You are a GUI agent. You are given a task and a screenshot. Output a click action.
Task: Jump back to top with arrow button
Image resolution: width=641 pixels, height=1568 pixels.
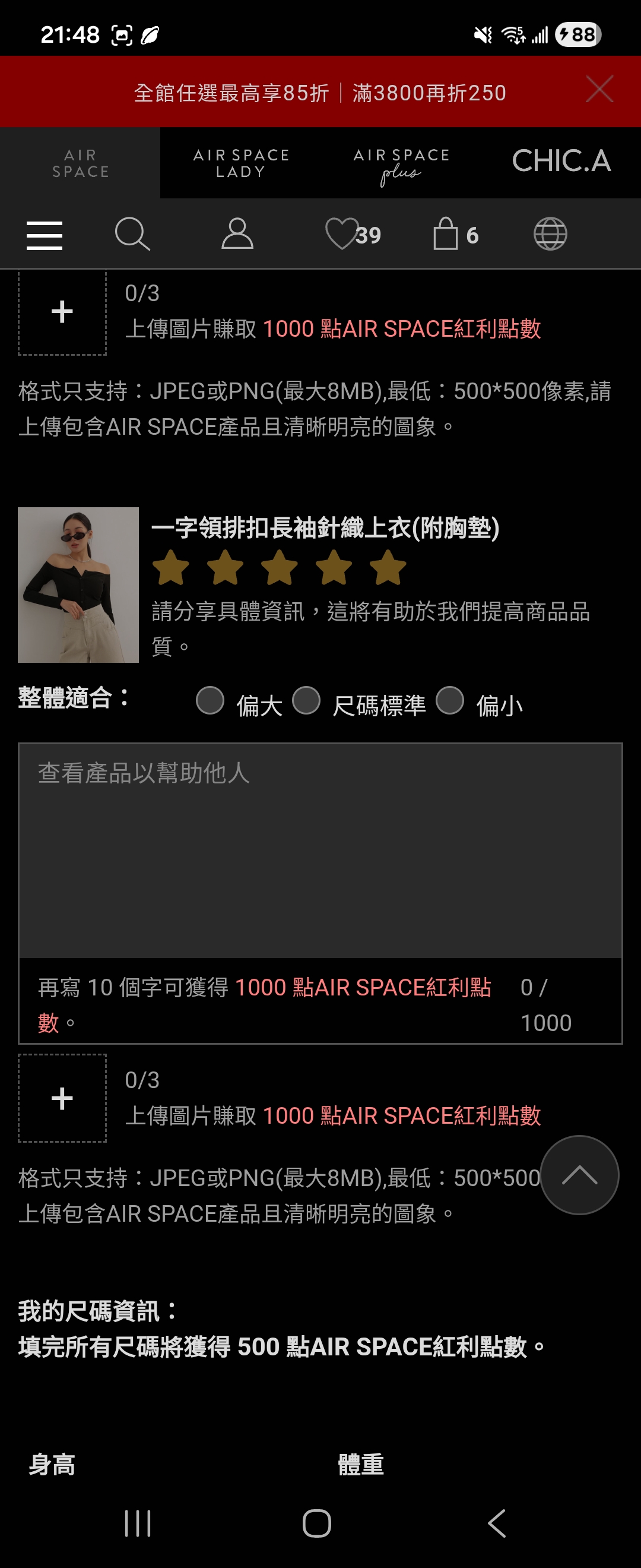(579, 1175)
